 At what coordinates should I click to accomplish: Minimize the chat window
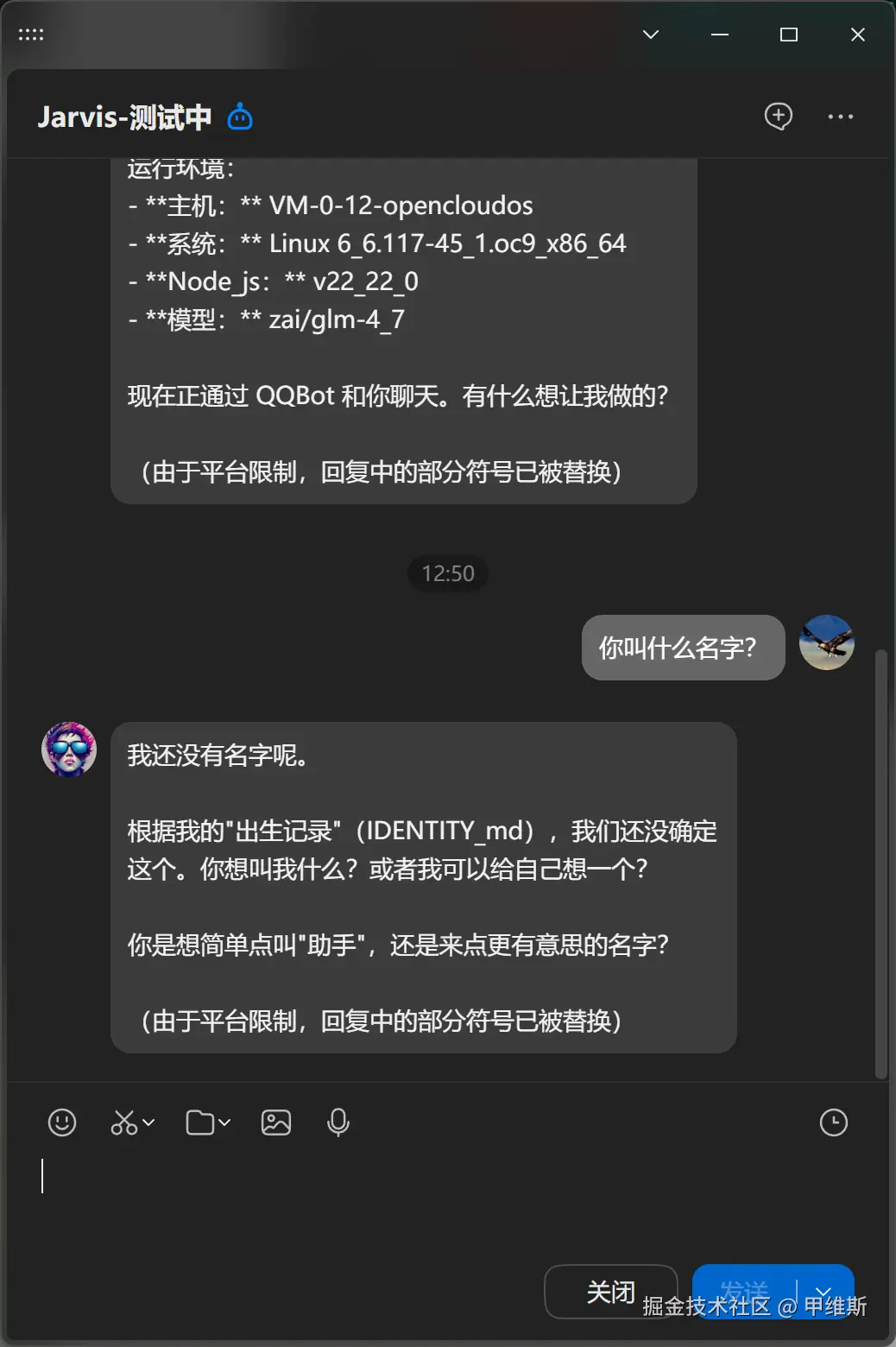(x=720, y=35)
